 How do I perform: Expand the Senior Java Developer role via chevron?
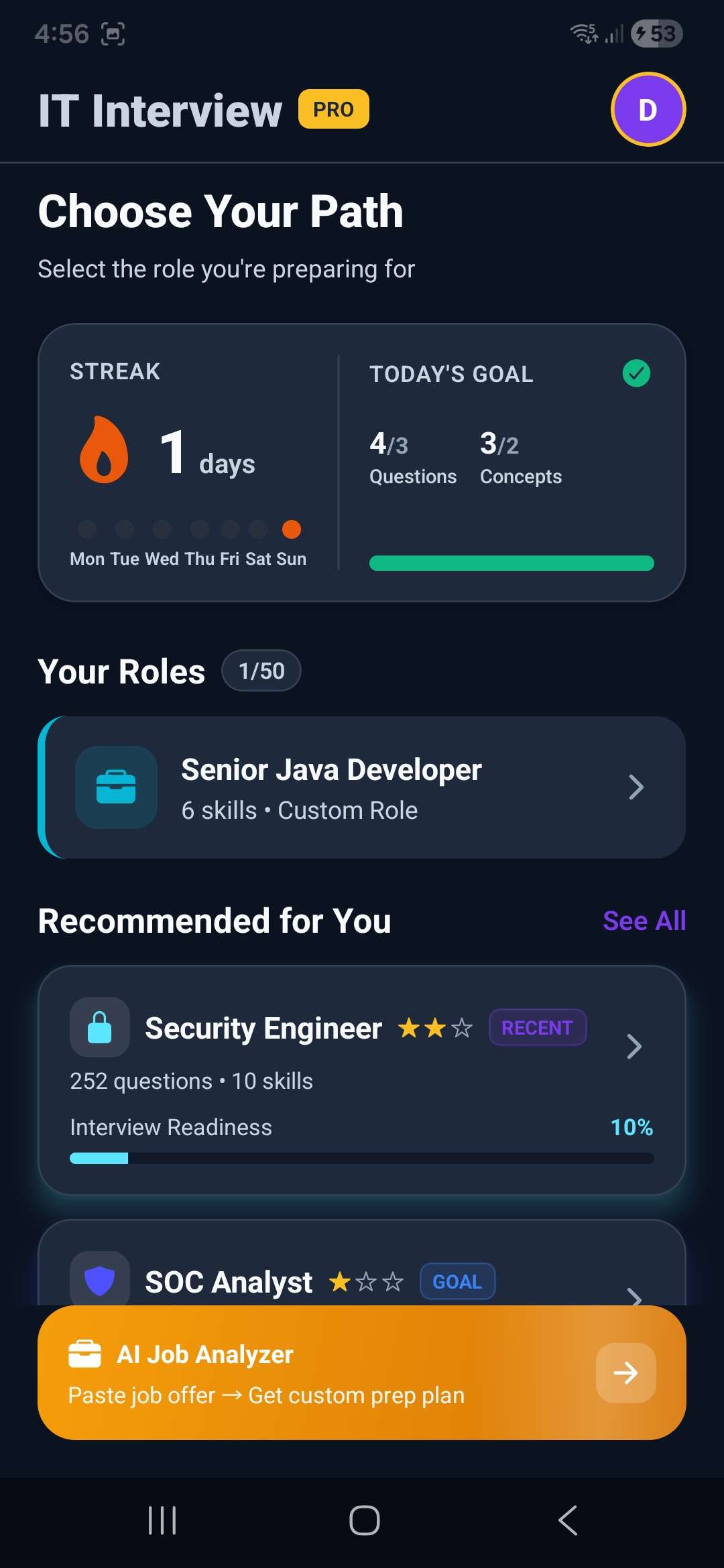636,788
